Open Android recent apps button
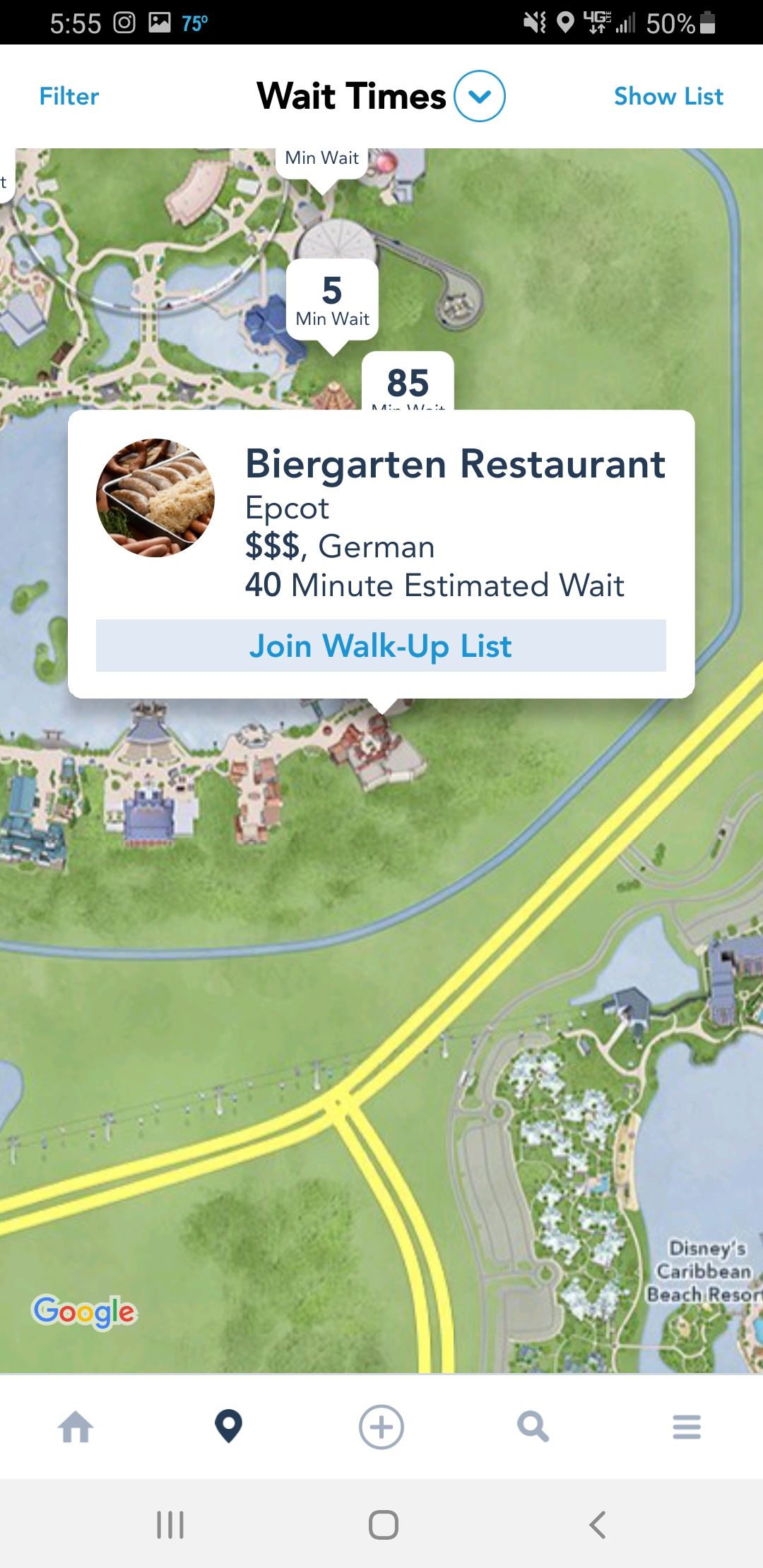Viewport: 763px width, 1568px height. [170, 1526]
